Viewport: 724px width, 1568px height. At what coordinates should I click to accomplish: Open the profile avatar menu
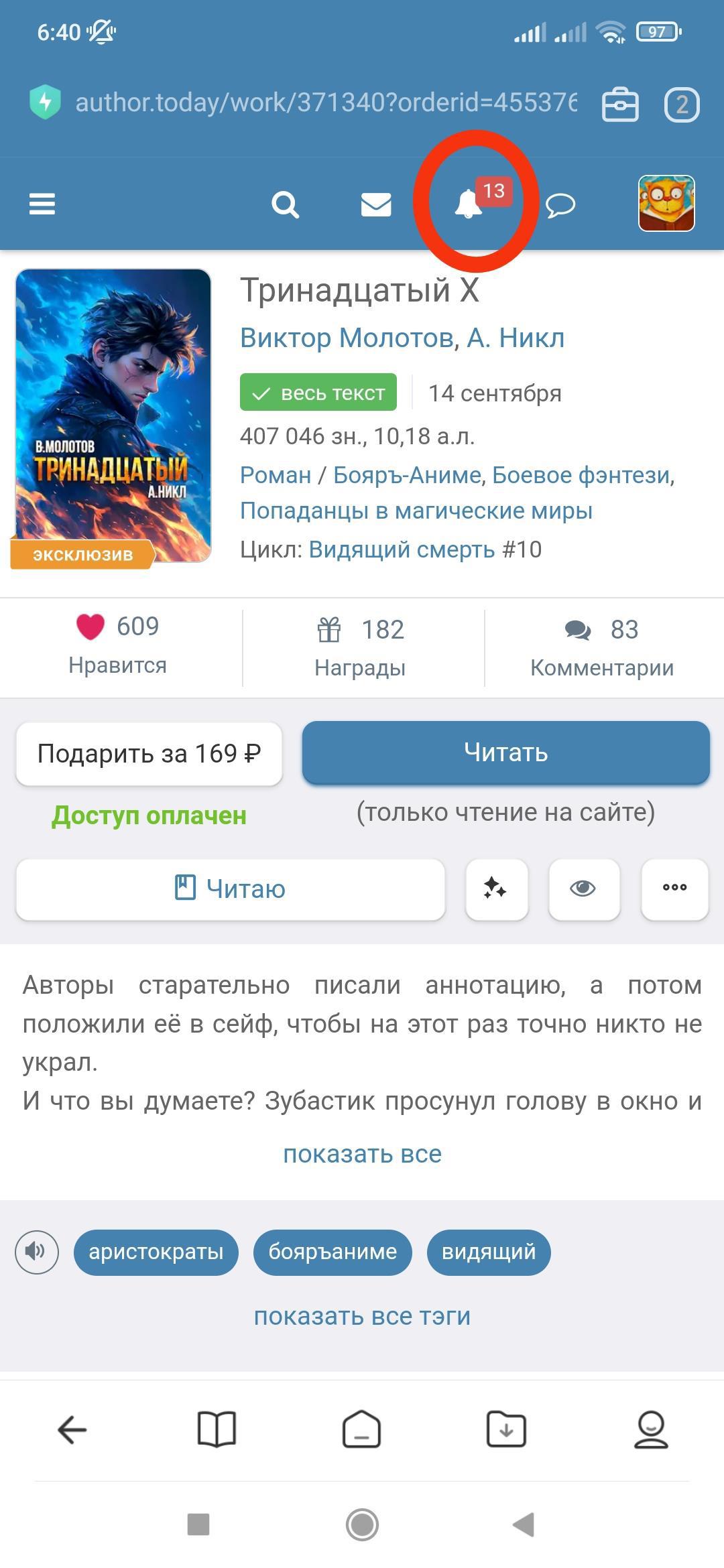pyautogui.click(x=666, y=204)
